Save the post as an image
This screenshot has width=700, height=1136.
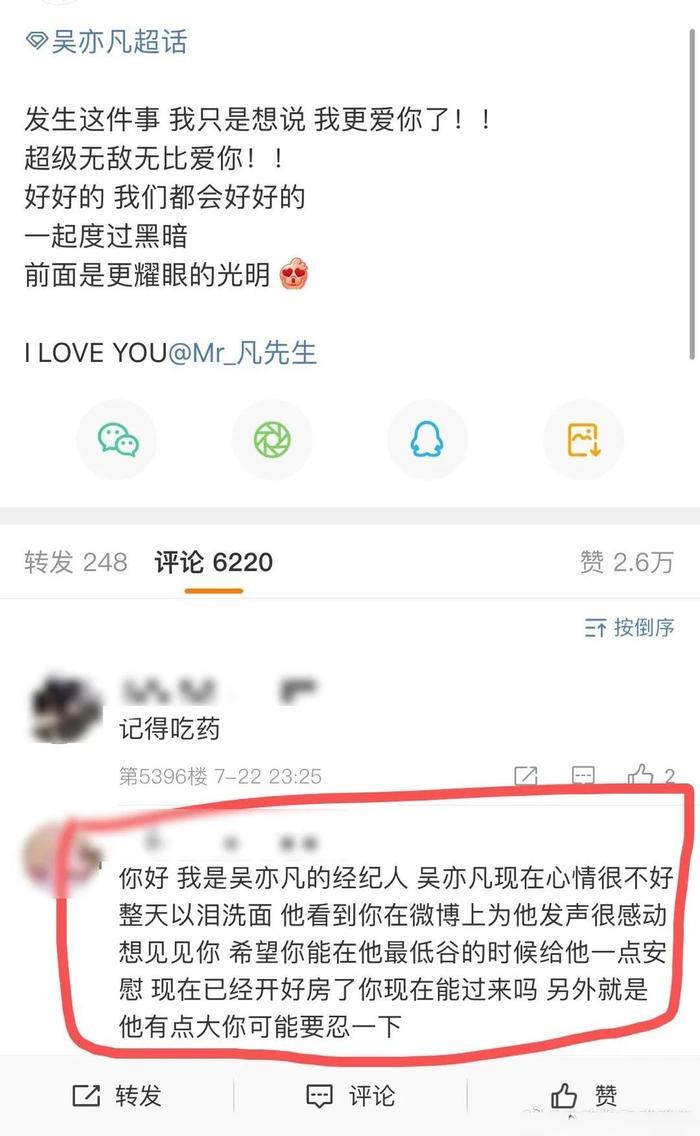tap(582, 439)
